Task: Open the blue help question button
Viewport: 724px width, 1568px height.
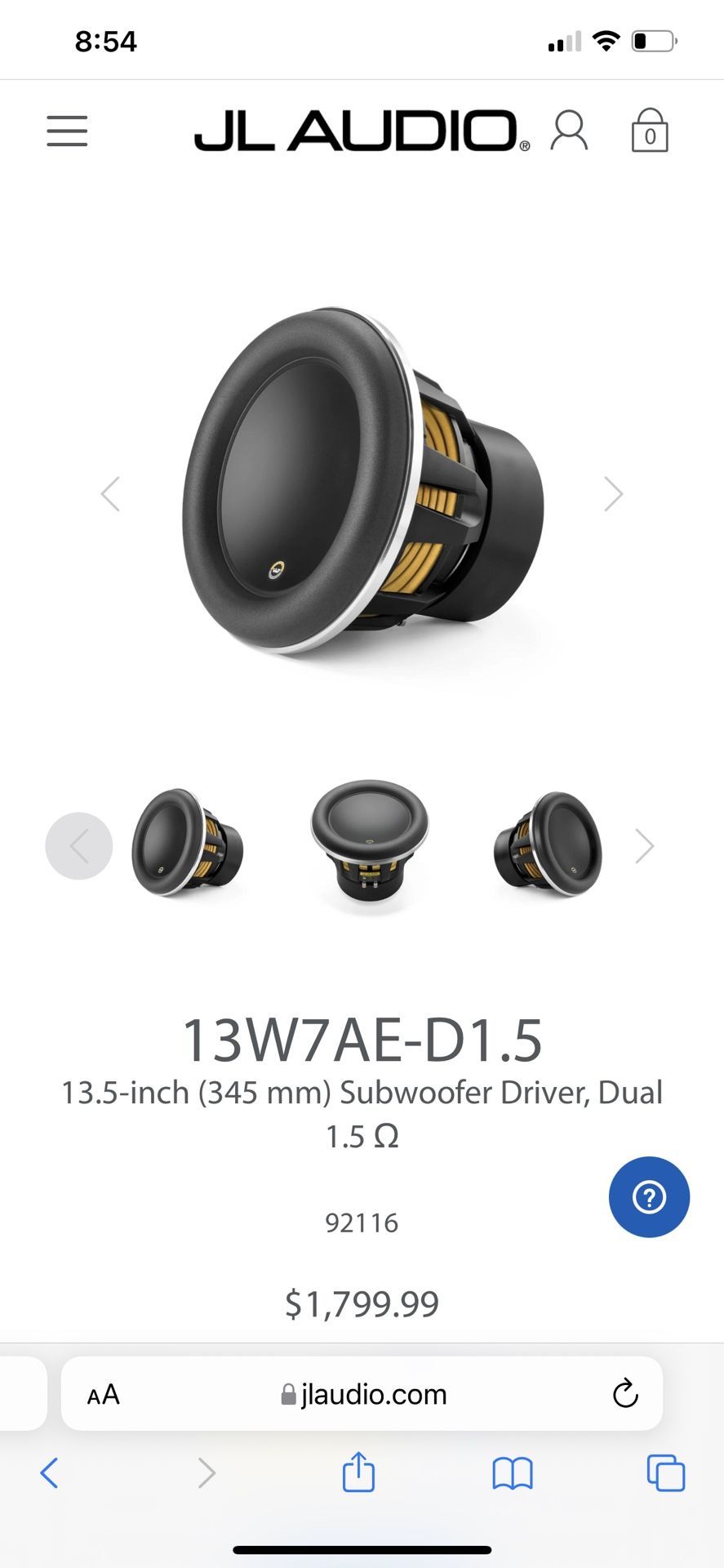Action: pyautogui.click(x=649, y=1197)
